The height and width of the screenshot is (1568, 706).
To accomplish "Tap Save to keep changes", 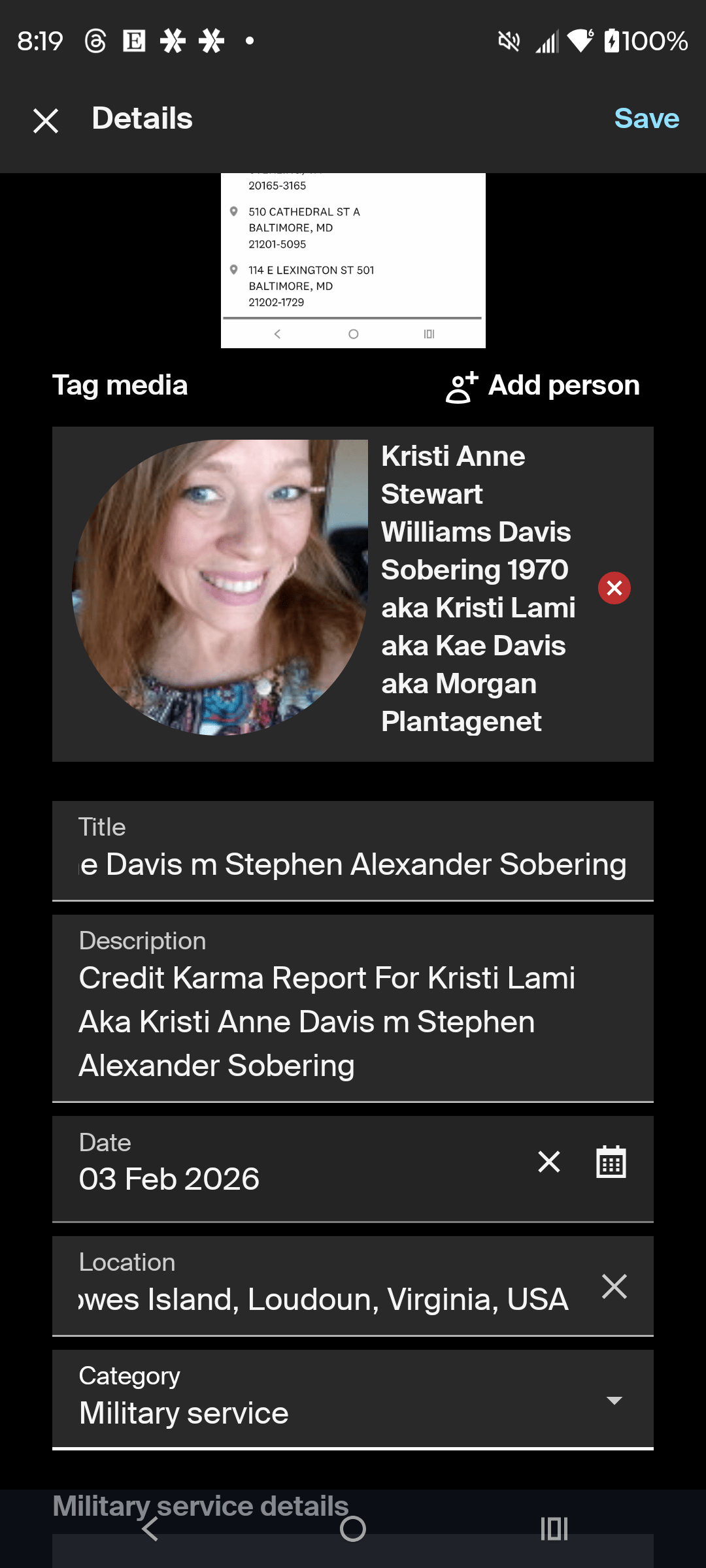I will click(x=646, y=118).
